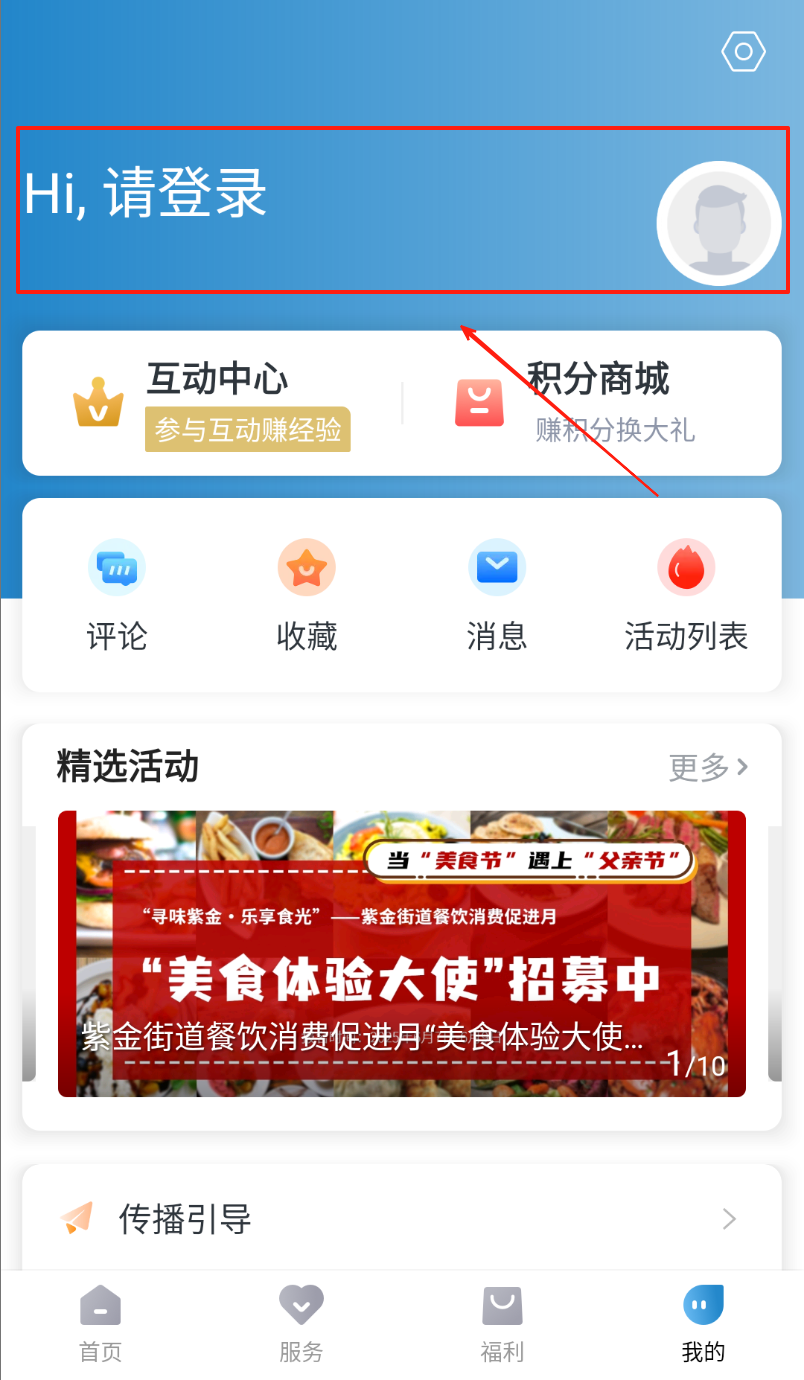The height and width of the screenshot is (1380, 804).
Task: Switch to the 首页 tab
Action: (100, 1324)
